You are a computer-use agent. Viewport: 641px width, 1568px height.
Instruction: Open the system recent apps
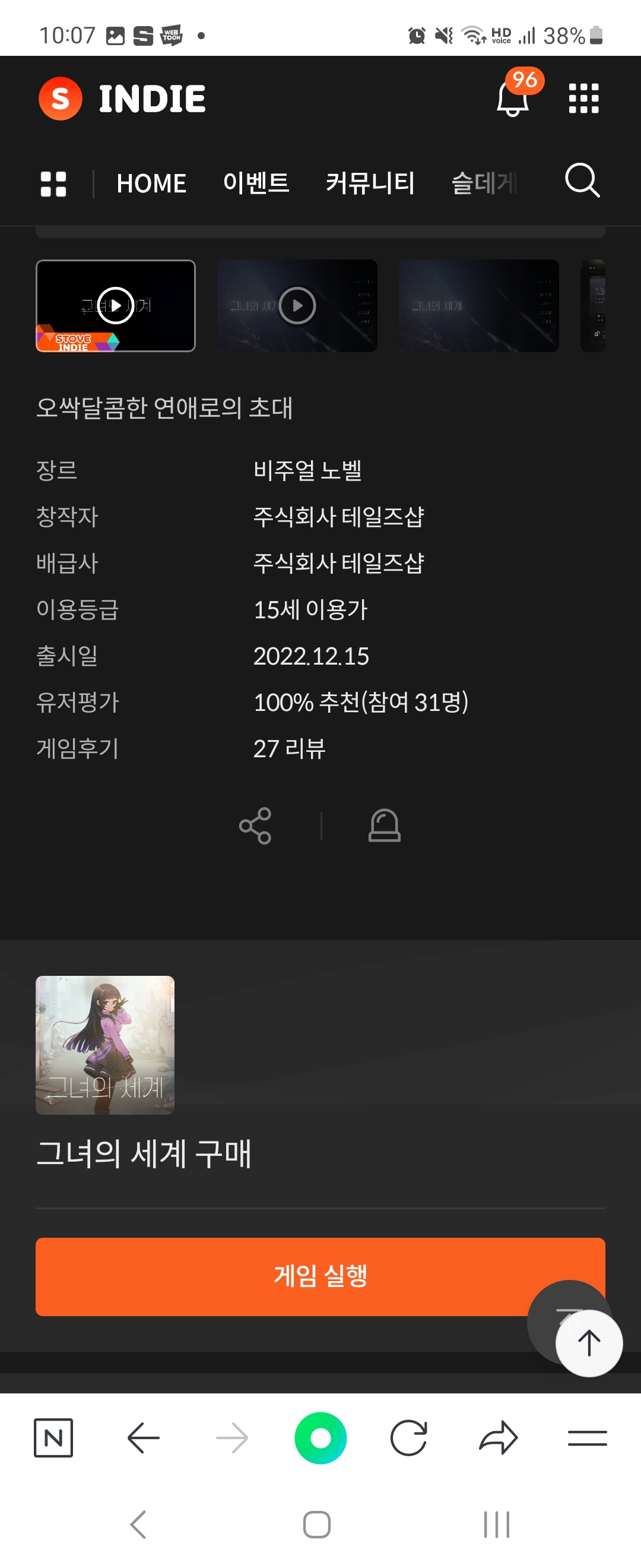pyautogui.click(x=496, y=1524)
